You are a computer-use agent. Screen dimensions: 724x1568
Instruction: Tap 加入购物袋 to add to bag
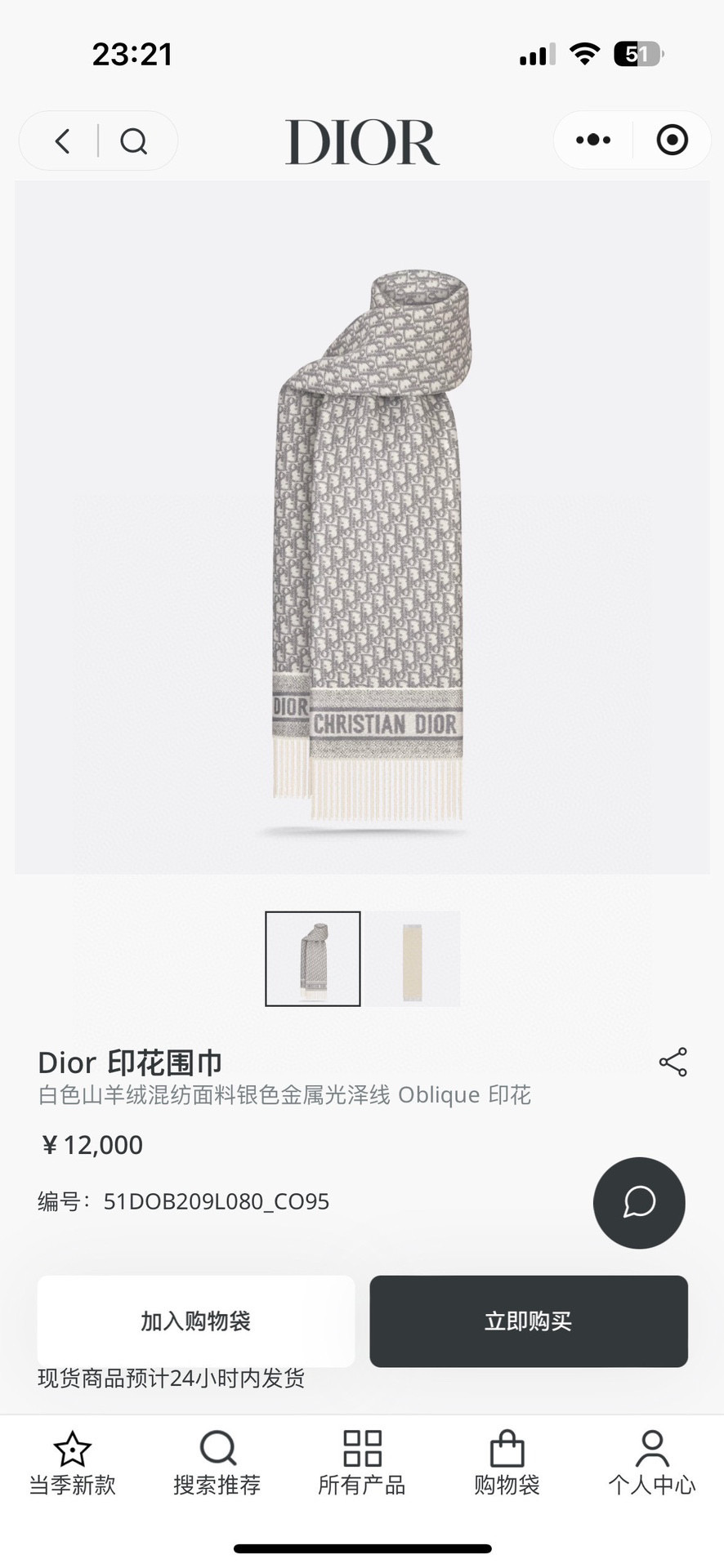196,1321
